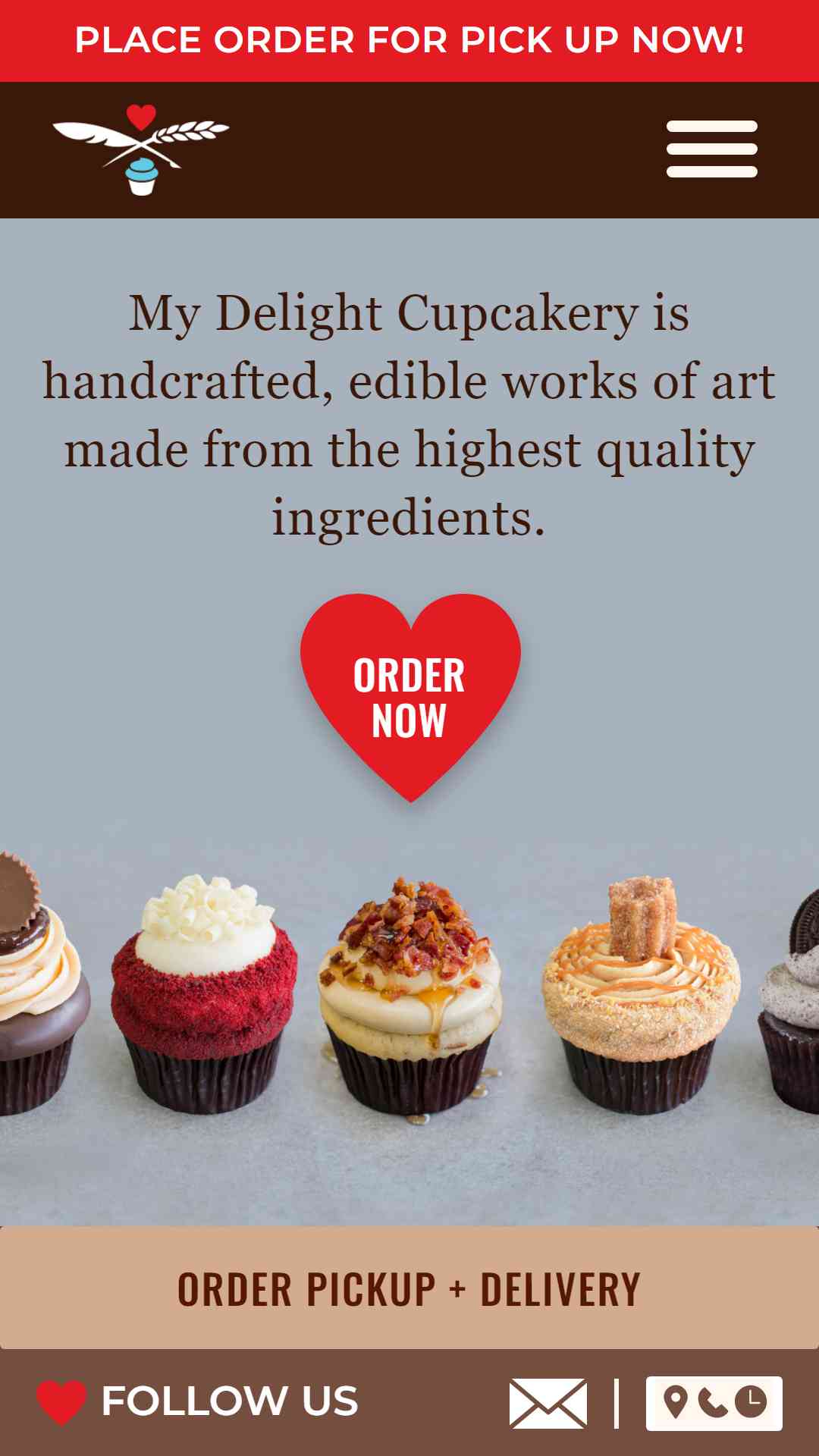
Task: Open the email envelope icon
Action: click(548, 1403)
